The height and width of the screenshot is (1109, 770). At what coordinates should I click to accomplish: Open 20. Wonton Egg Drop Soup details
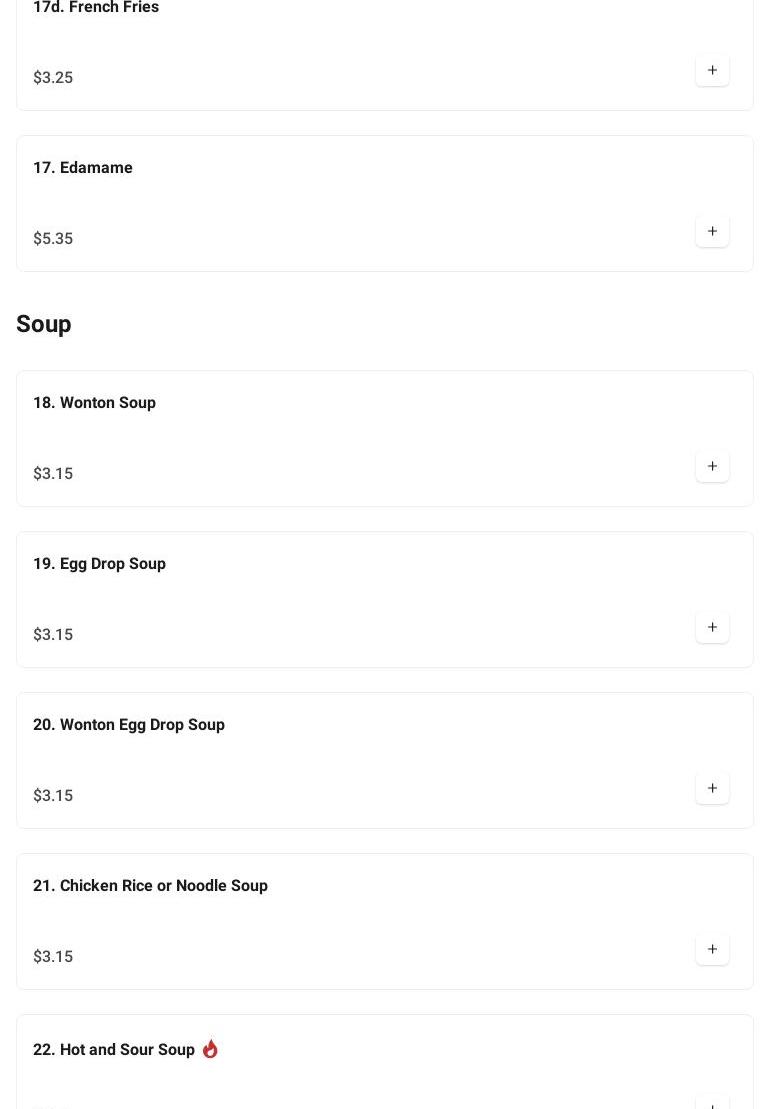[x=129, y=725]
